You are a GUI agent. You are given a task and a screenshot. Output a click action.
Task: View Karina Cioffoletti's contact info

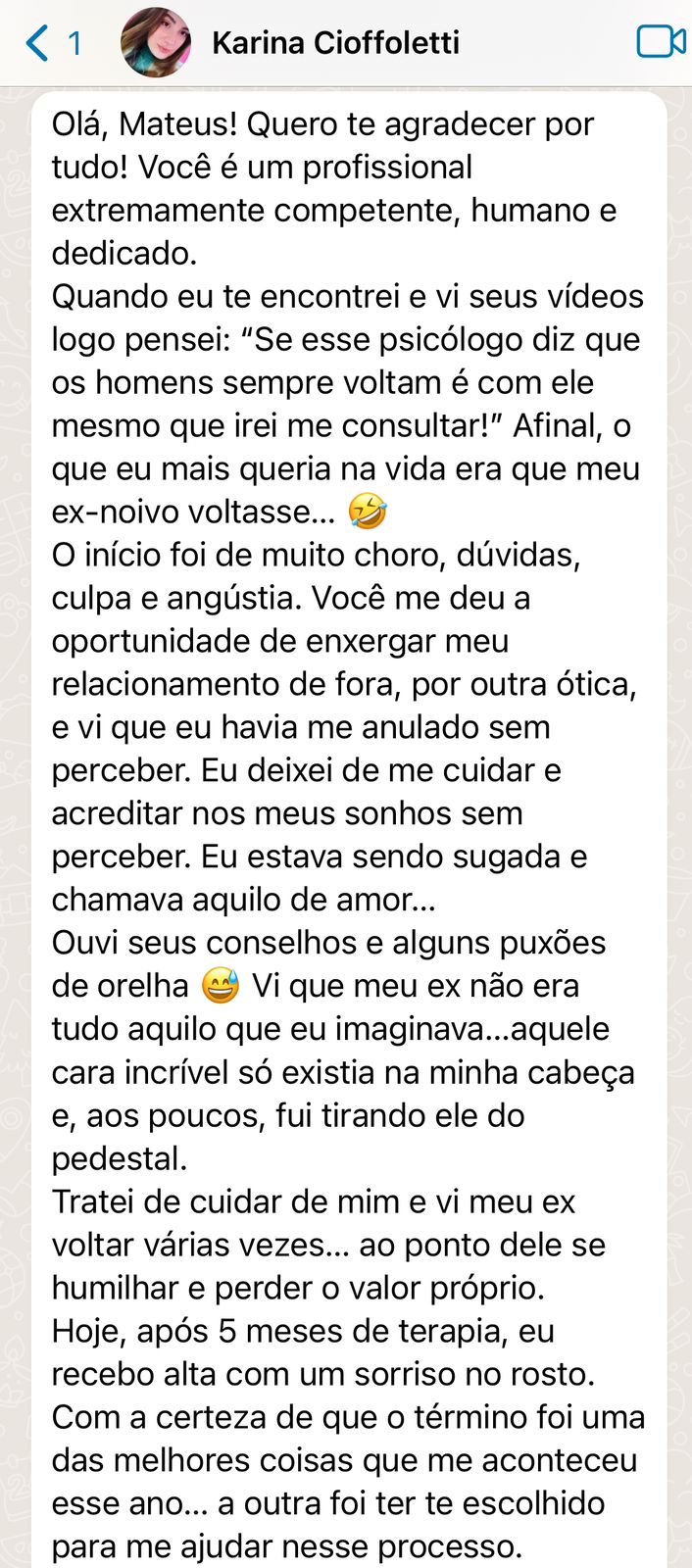pyautogui.click(x=335, y=43)
